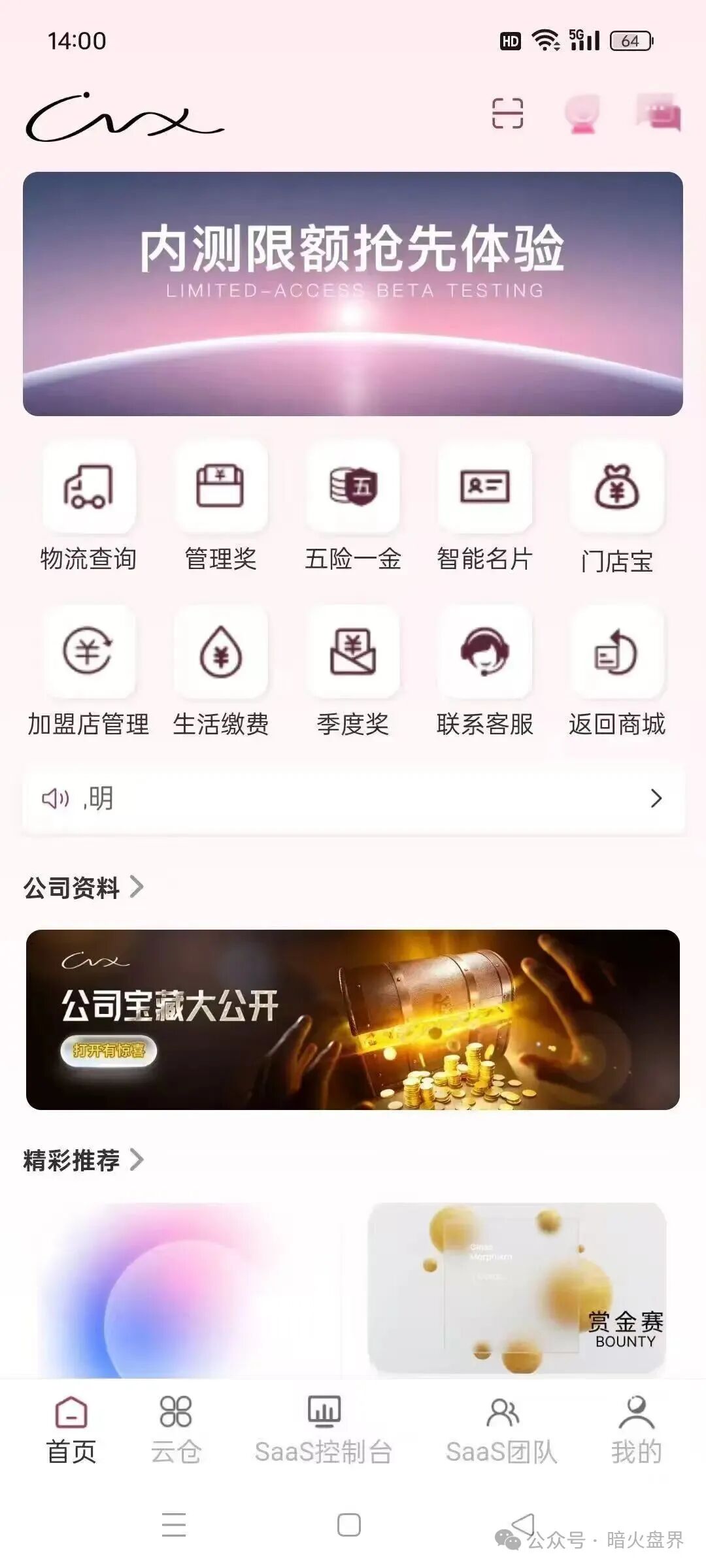Mute the announcement speaker icon

56,797
